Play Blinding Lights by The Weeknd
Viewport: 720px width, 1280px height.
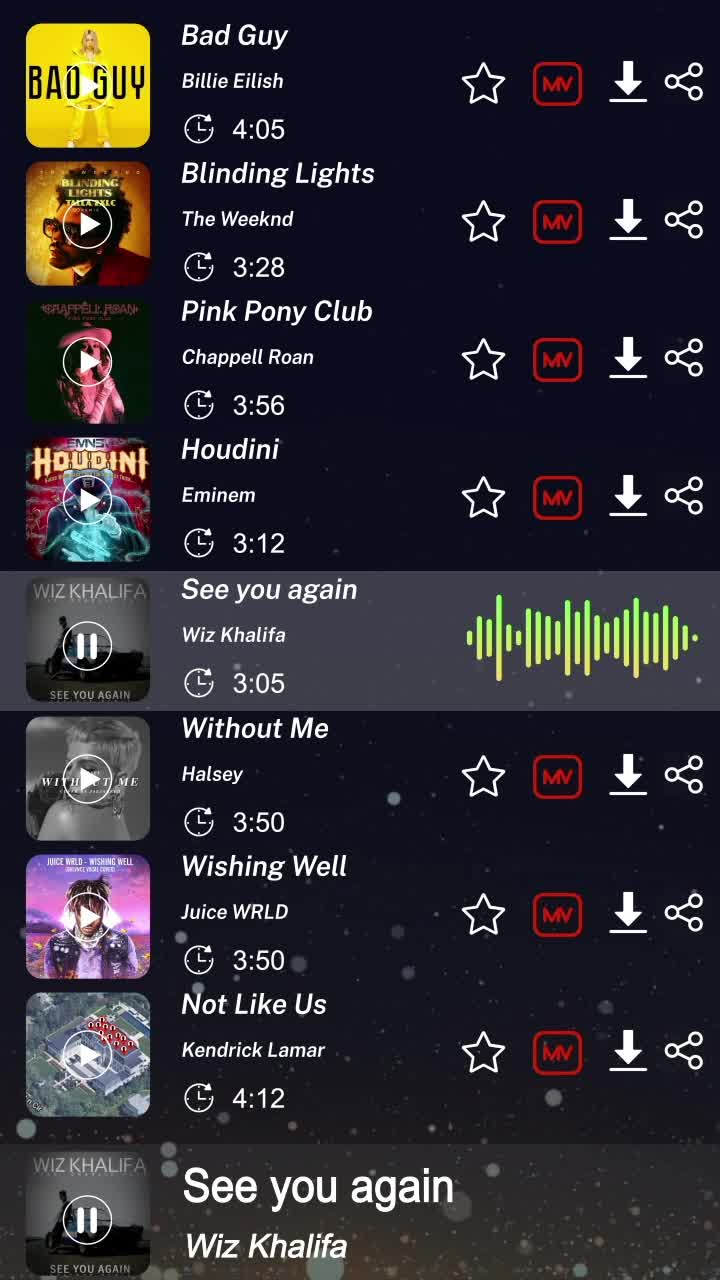(88, 224)
